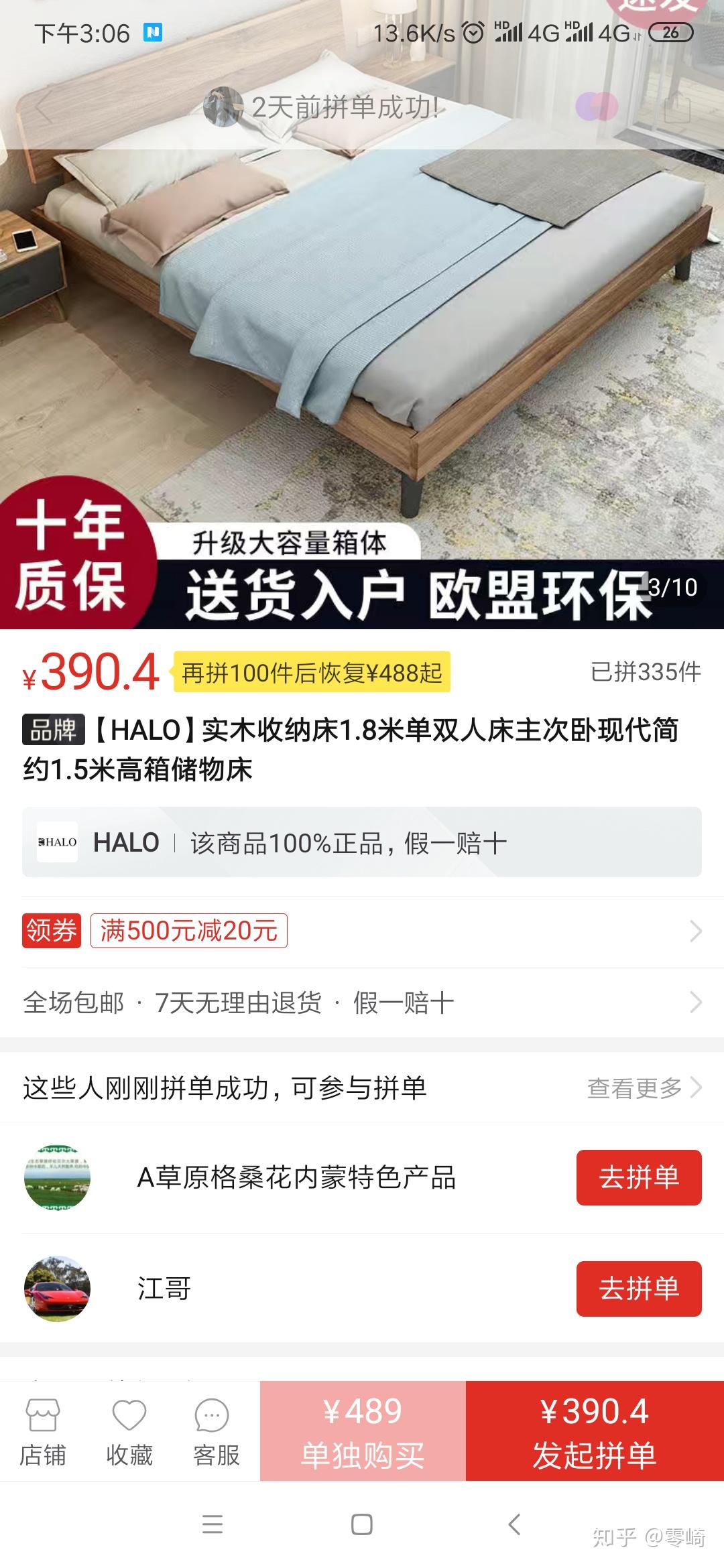Screen dimensions: 724x1568
Task: Tap system back button in navigation bar
Action: pyautogui.click(x=514, y=1525)
